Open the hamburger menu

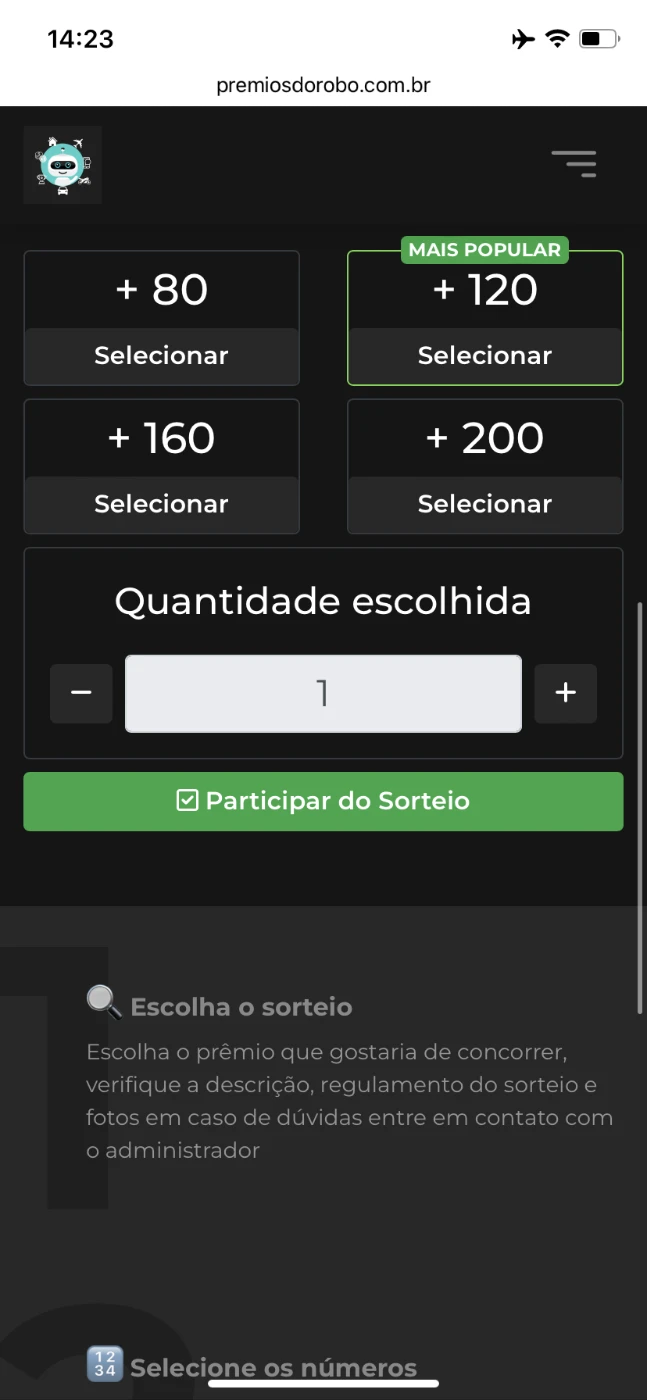pos(574,163)
